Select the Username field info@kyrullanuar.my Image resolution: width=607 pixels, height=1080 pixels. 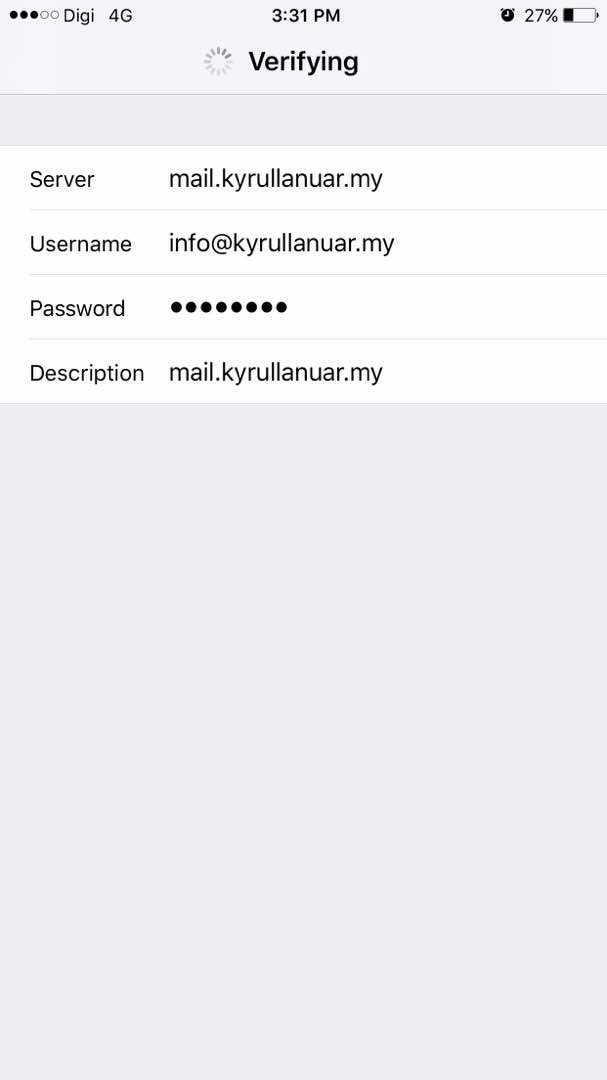(x=303, y=242)
